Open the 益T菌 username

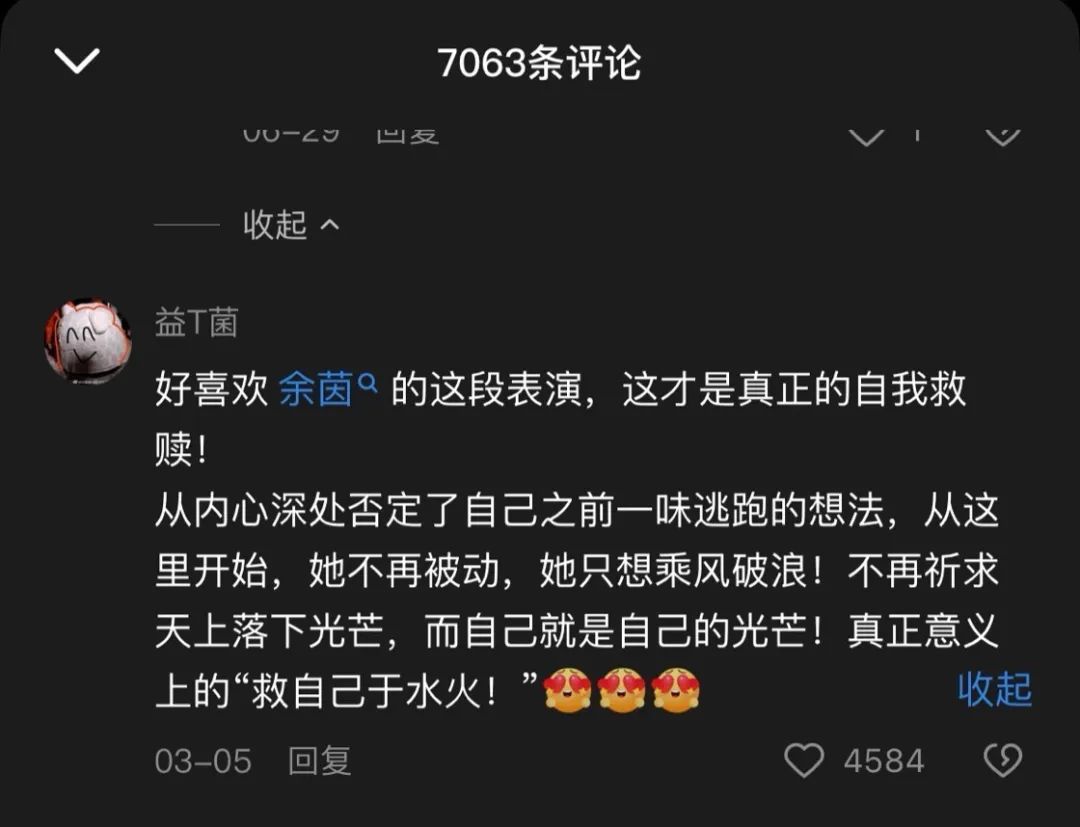[x=196, y=323]
